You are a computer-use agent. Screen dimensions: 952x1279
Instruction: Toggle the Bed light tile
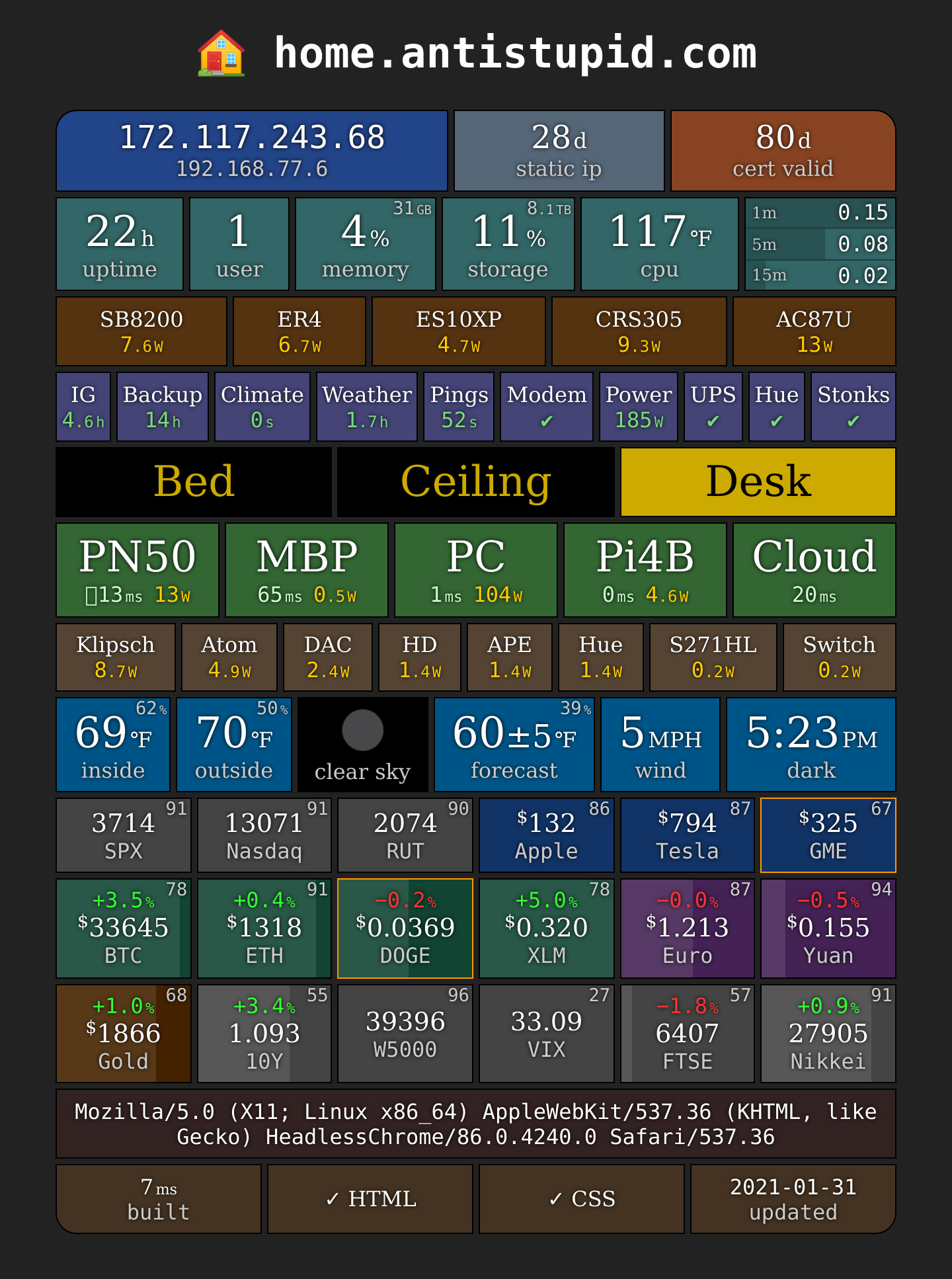(194, 482)
